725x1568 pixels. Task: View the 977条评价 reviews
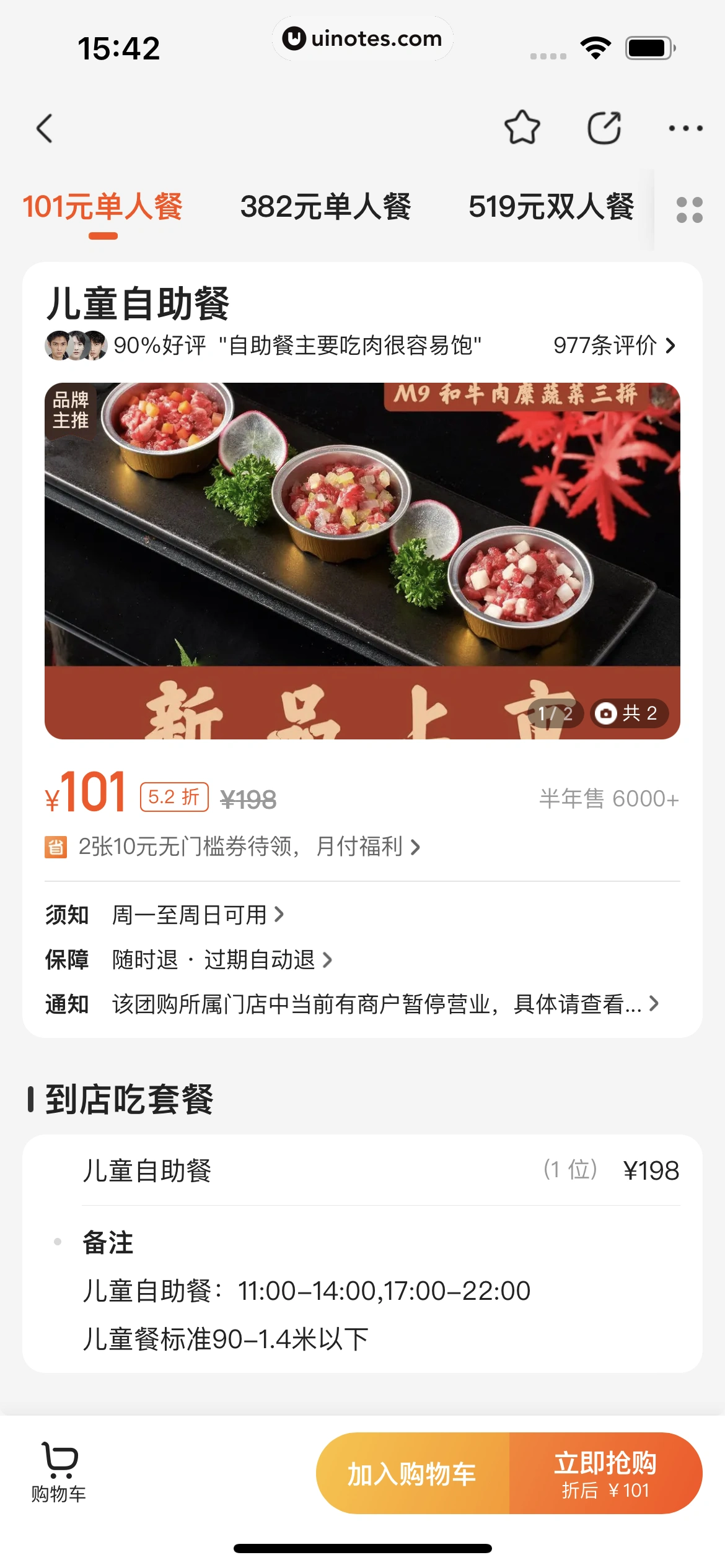tap(613, 346)
